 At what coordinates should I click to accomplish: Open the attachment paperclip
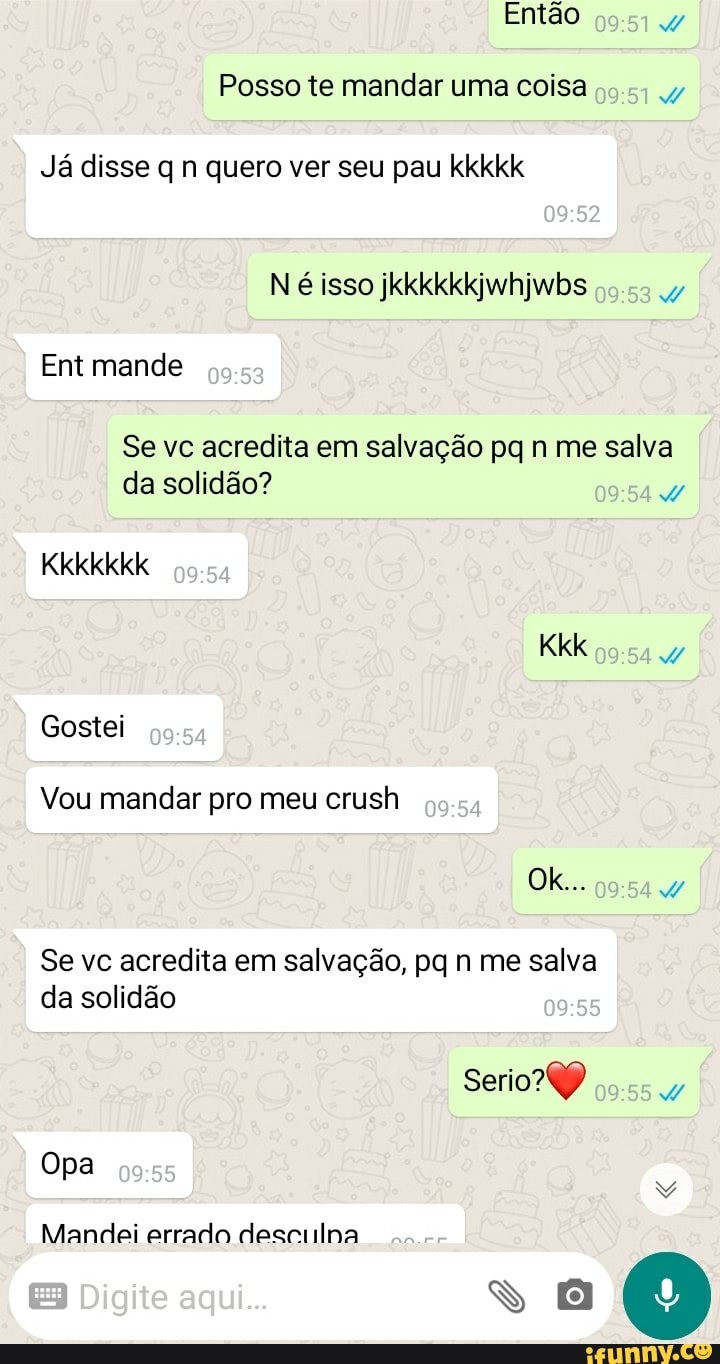click(506, 1296)
